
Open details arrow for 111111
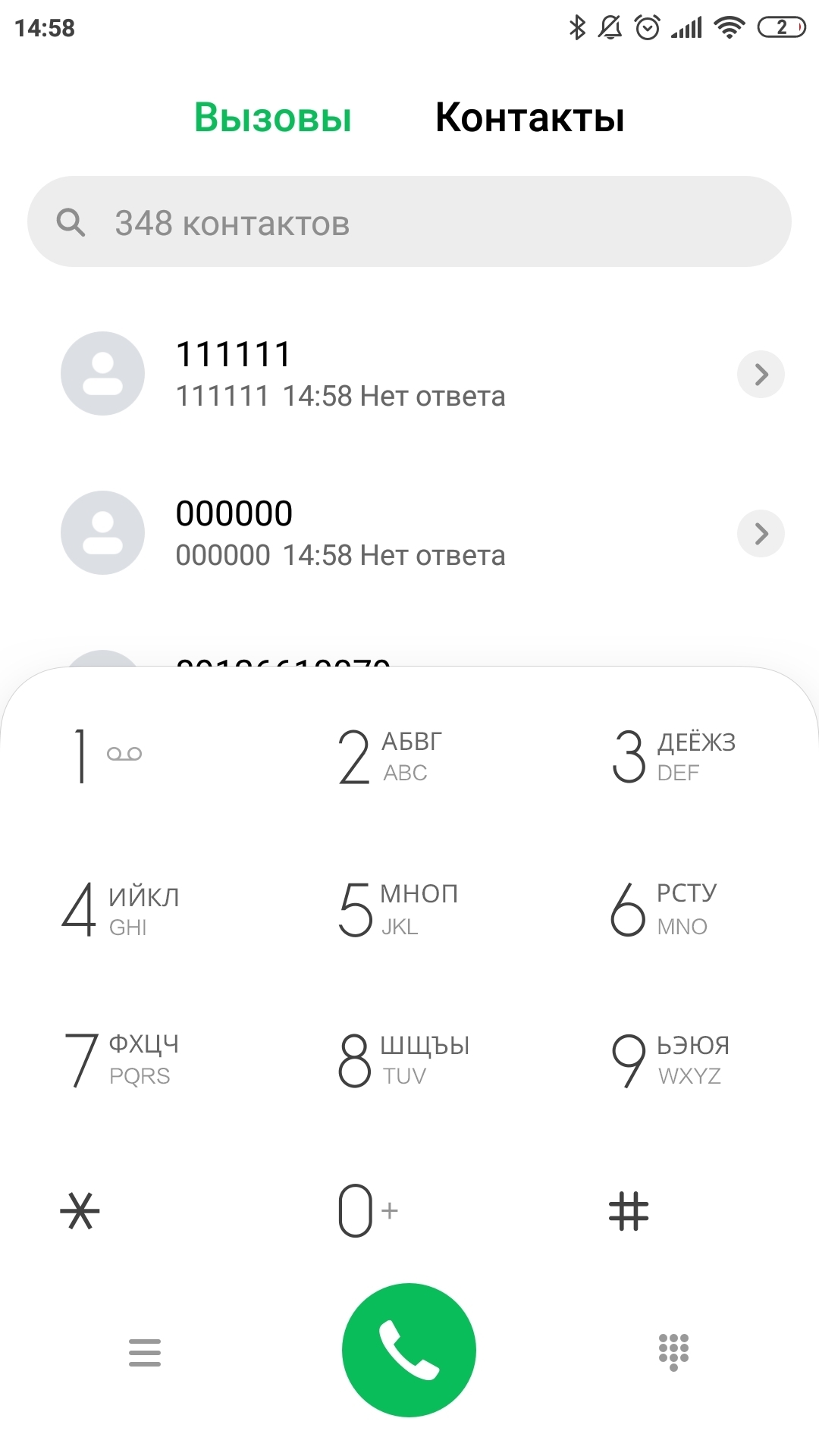point(761,374)
